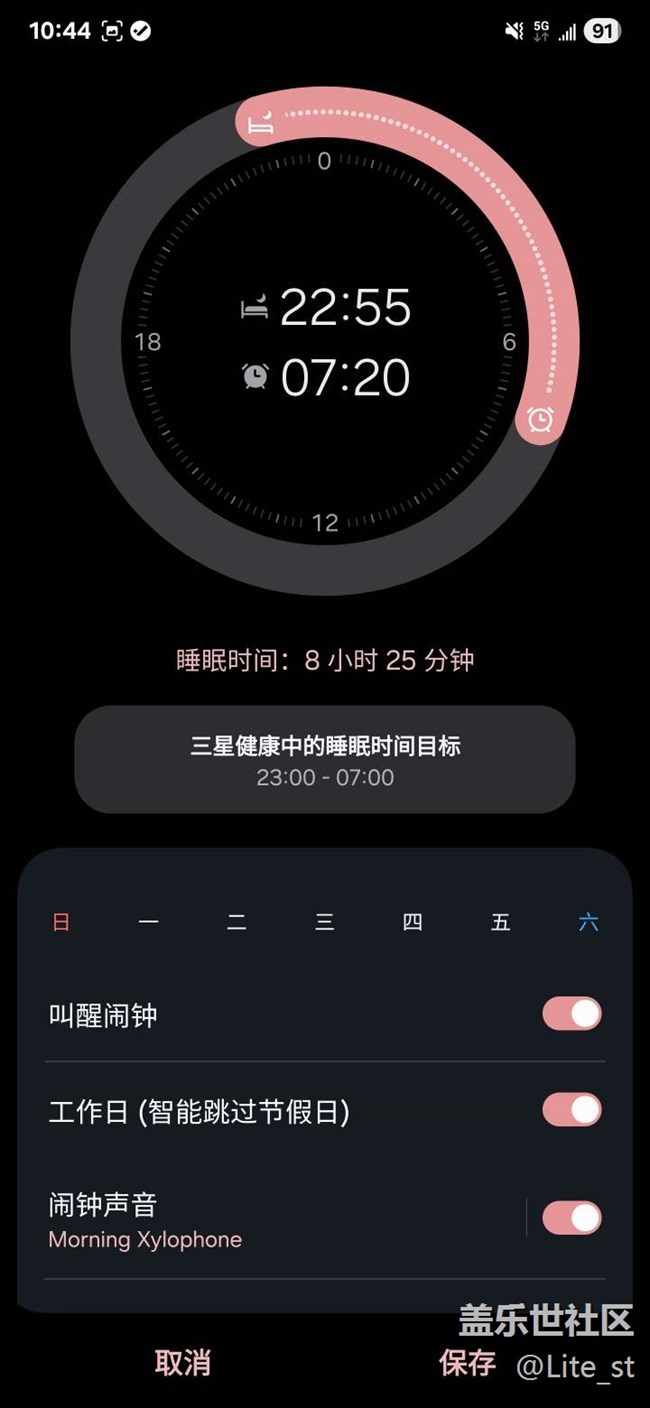Select Tuesday 二 in the day row
This screenshot has width=650, height=1408.
pyautogui.click(x=237, y=922)
